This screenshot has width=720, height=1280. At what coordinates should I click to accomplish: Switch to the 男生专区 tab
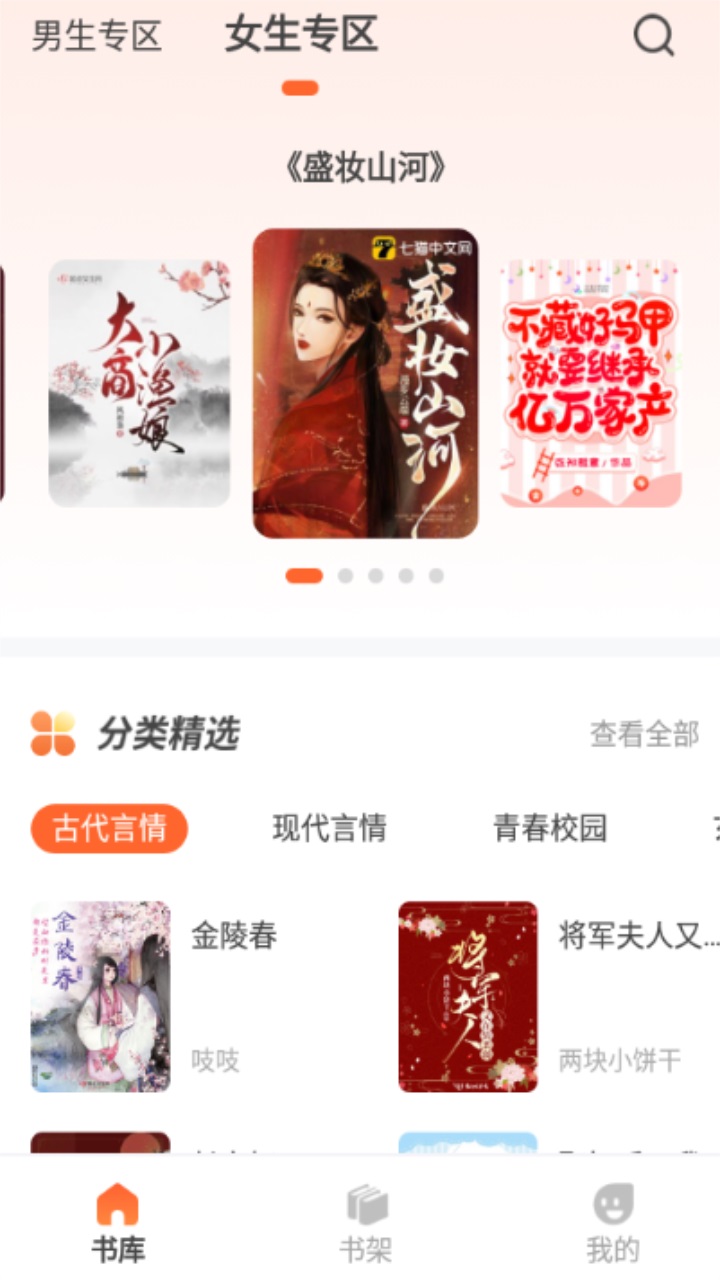(96, 36)
